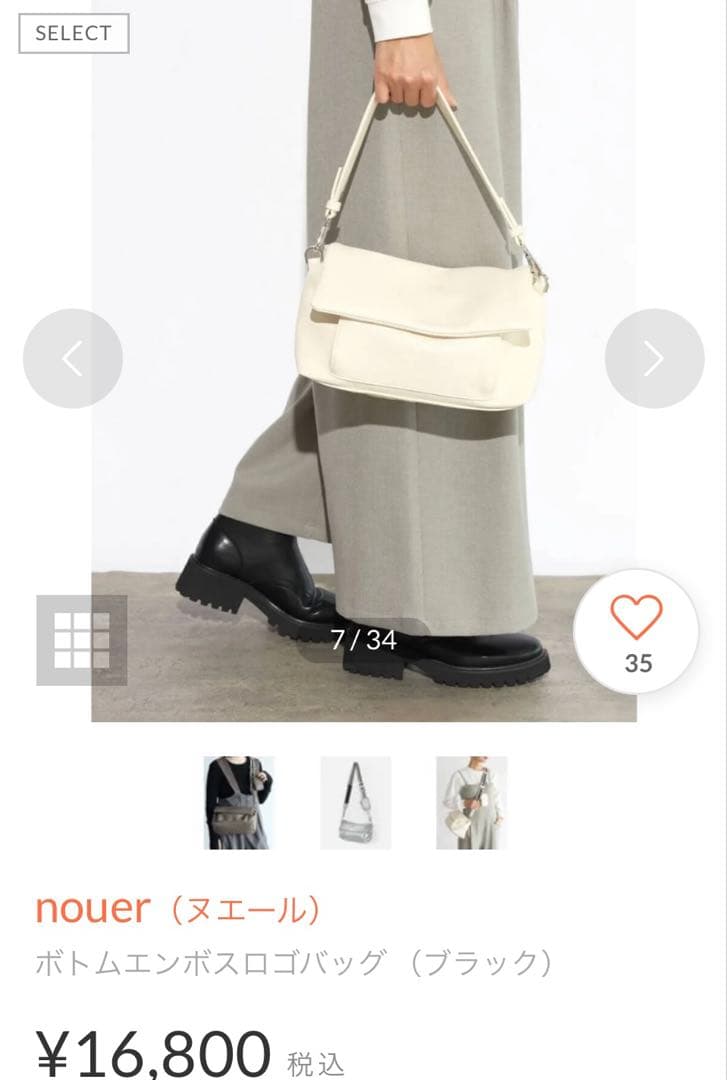Screen dimensions: 727x1080
Task: Go to the previous product image
Action: point(73,358)
